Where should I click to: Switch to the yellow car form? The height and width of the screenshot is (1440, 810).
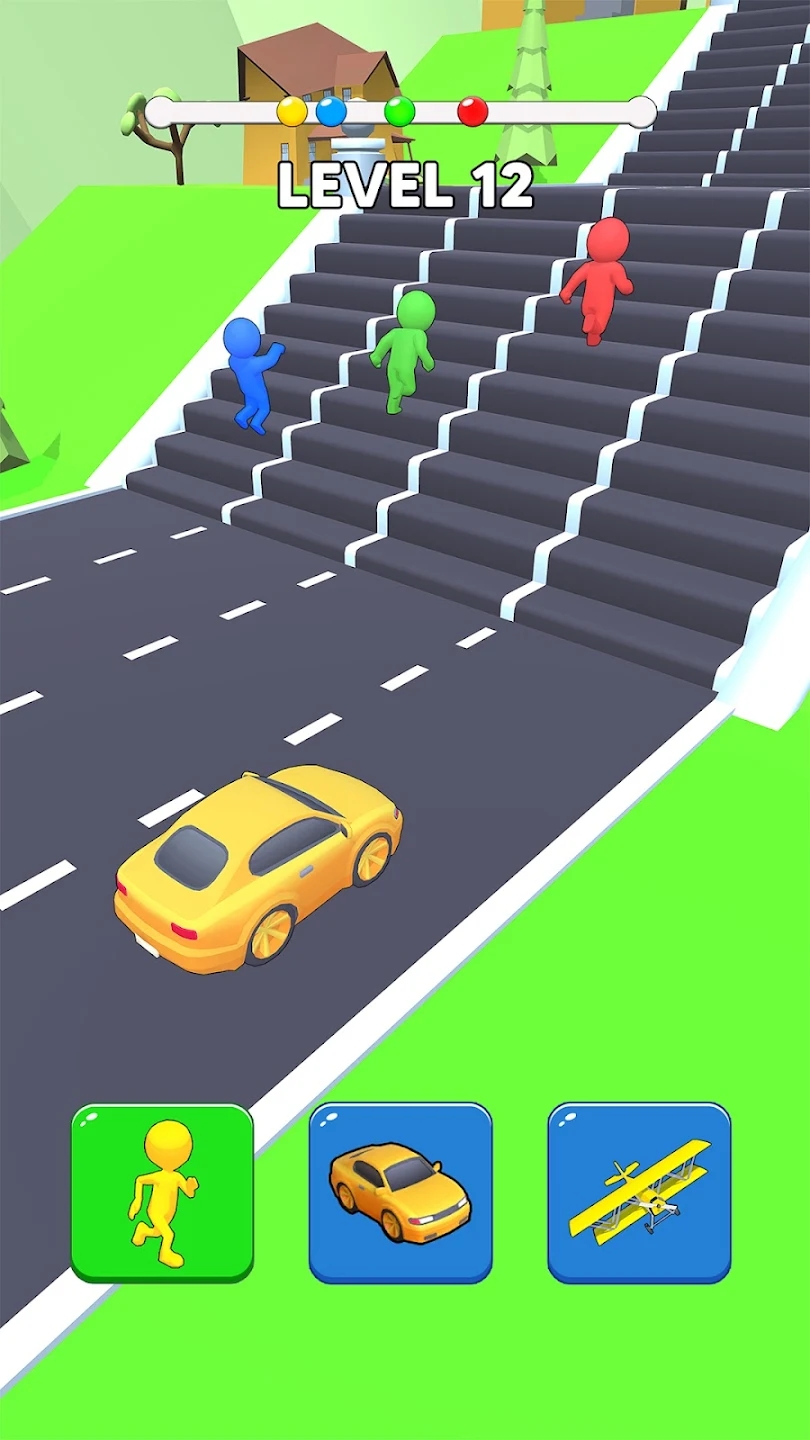(x=400, y=1193)
